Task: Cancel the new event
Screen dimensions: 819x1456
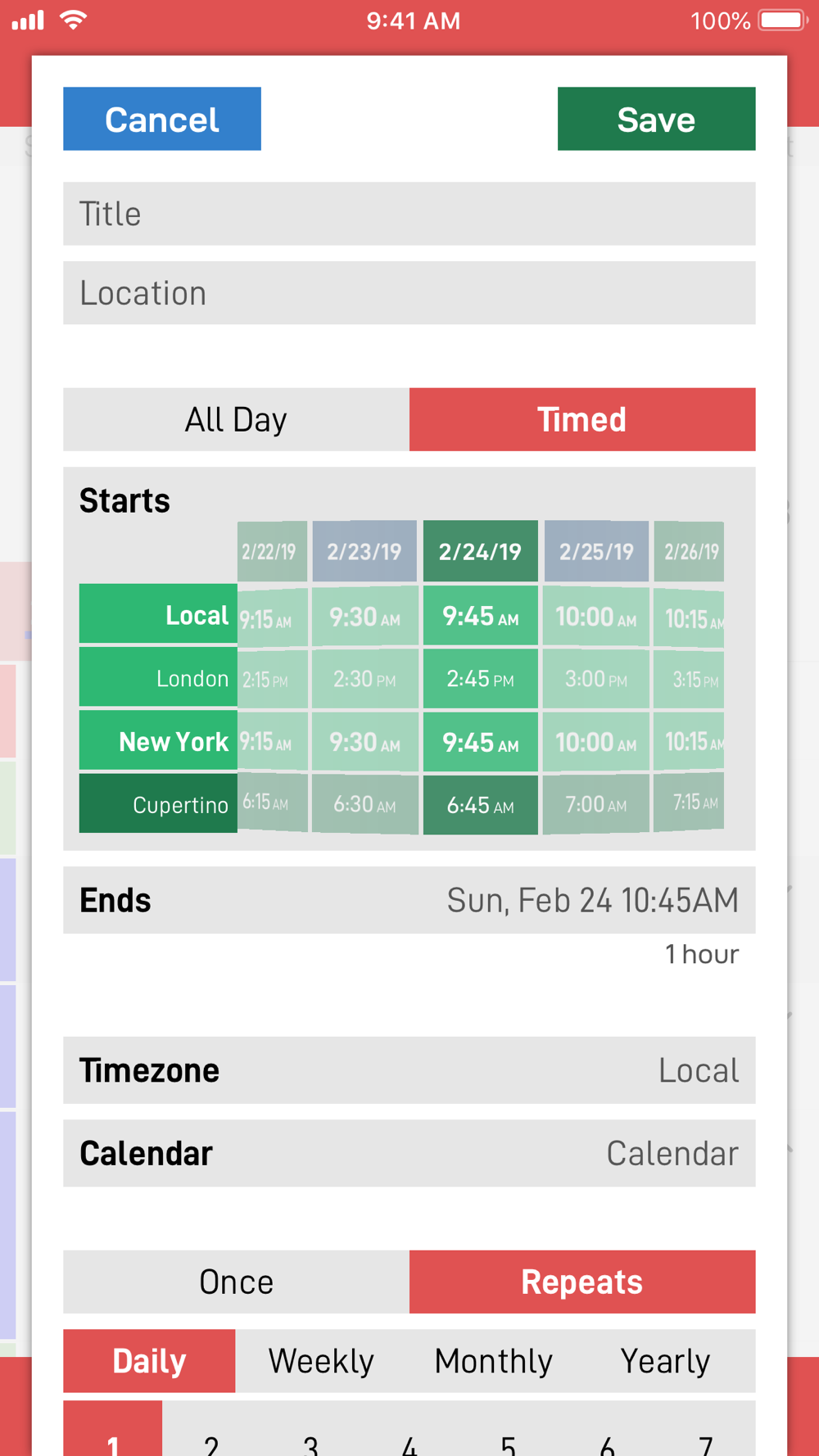Action: coord(162,119)
